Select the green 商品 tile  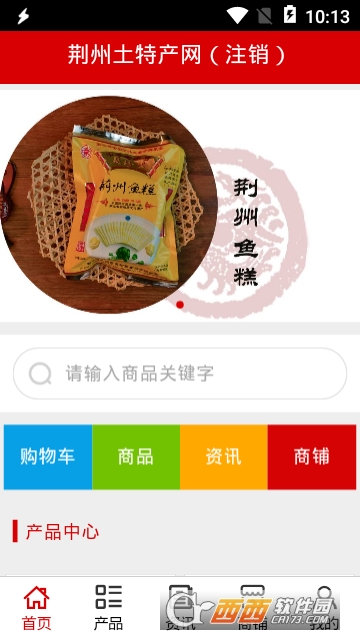click(x=136, y=457)
